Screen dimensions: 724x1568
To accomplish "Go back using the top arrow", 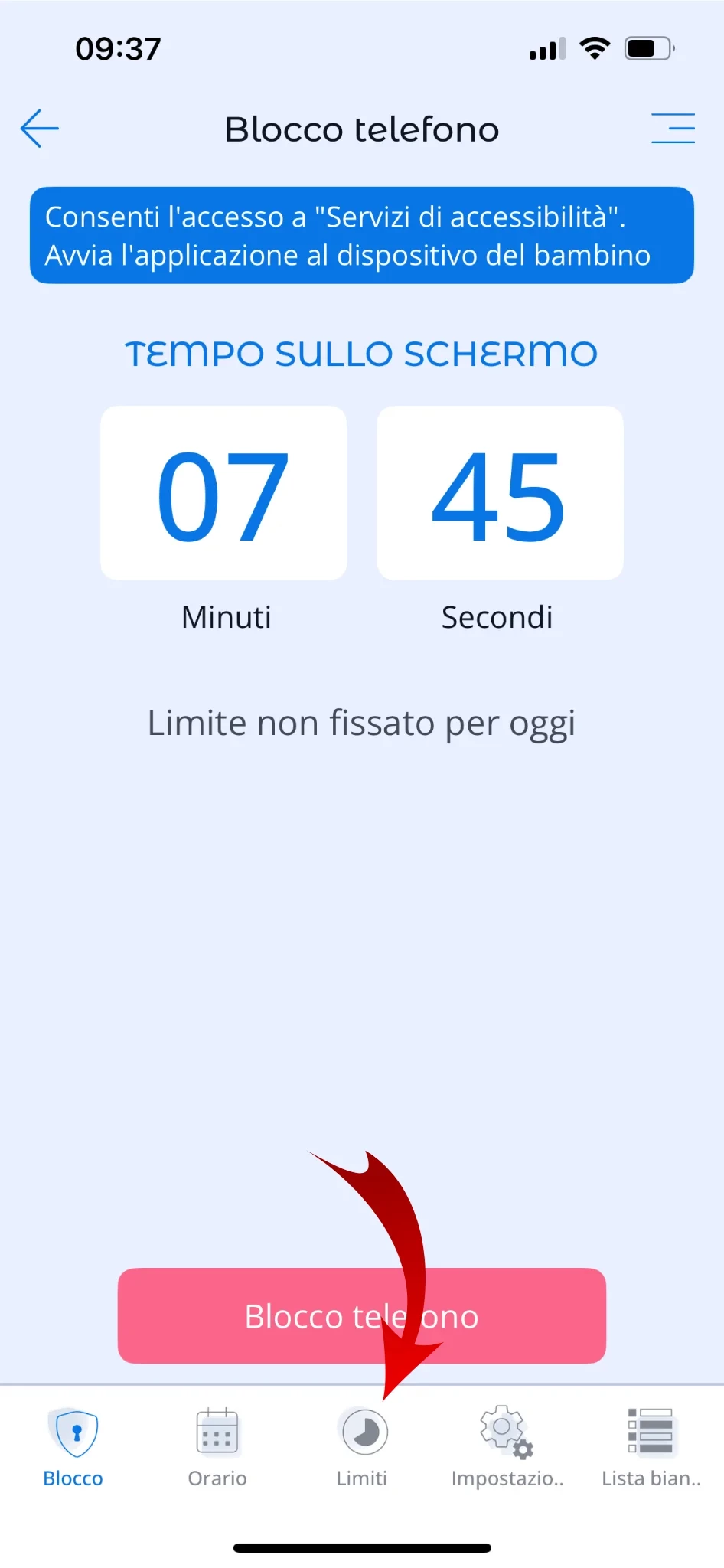I will click(40, 129).
